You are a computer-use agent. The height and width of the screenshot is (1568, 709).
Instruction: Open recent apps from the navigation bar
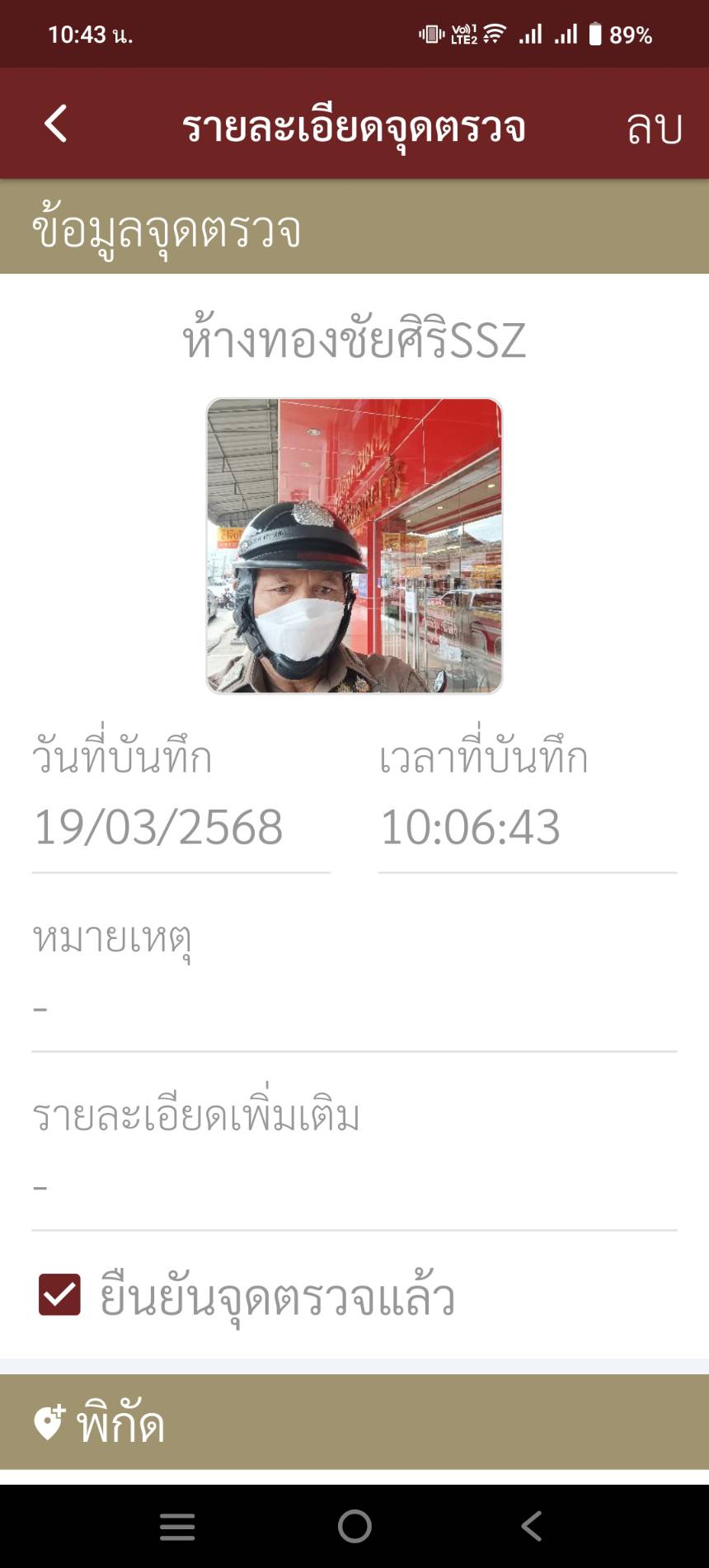tap(177, 1527)
